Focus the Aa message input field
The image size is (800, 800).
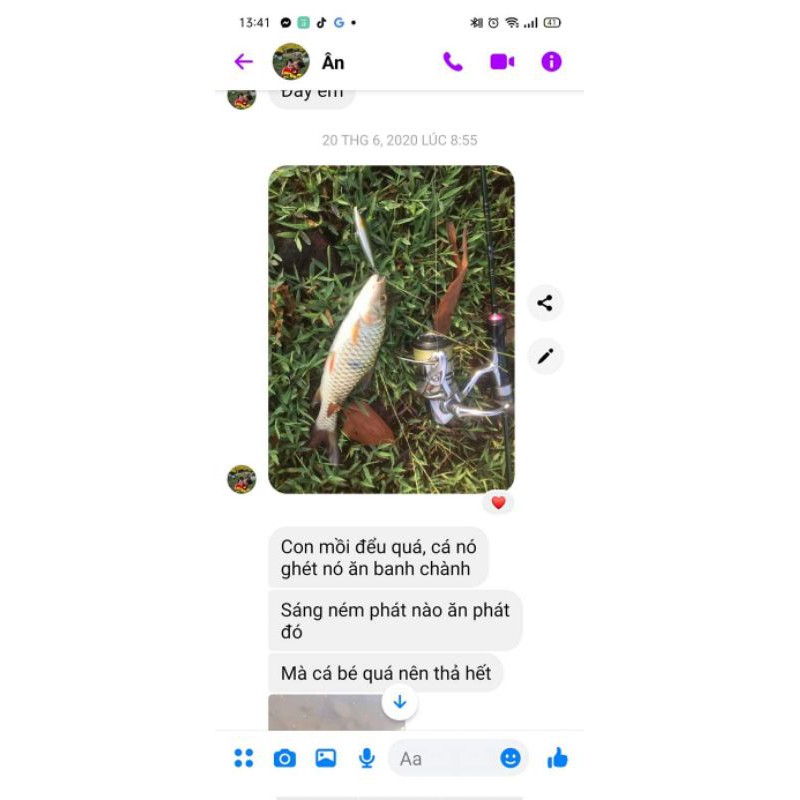point(445,759)
